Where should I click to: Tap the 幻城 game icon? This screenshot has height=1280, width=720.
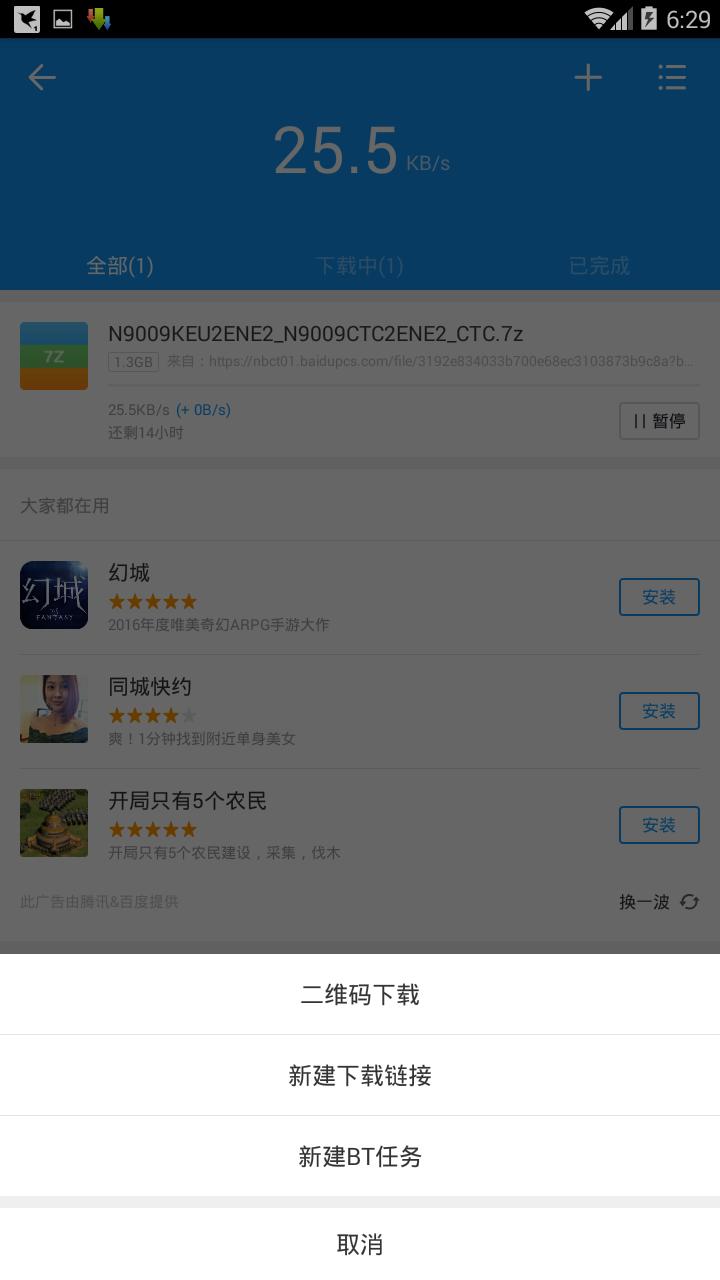[54, 595]
